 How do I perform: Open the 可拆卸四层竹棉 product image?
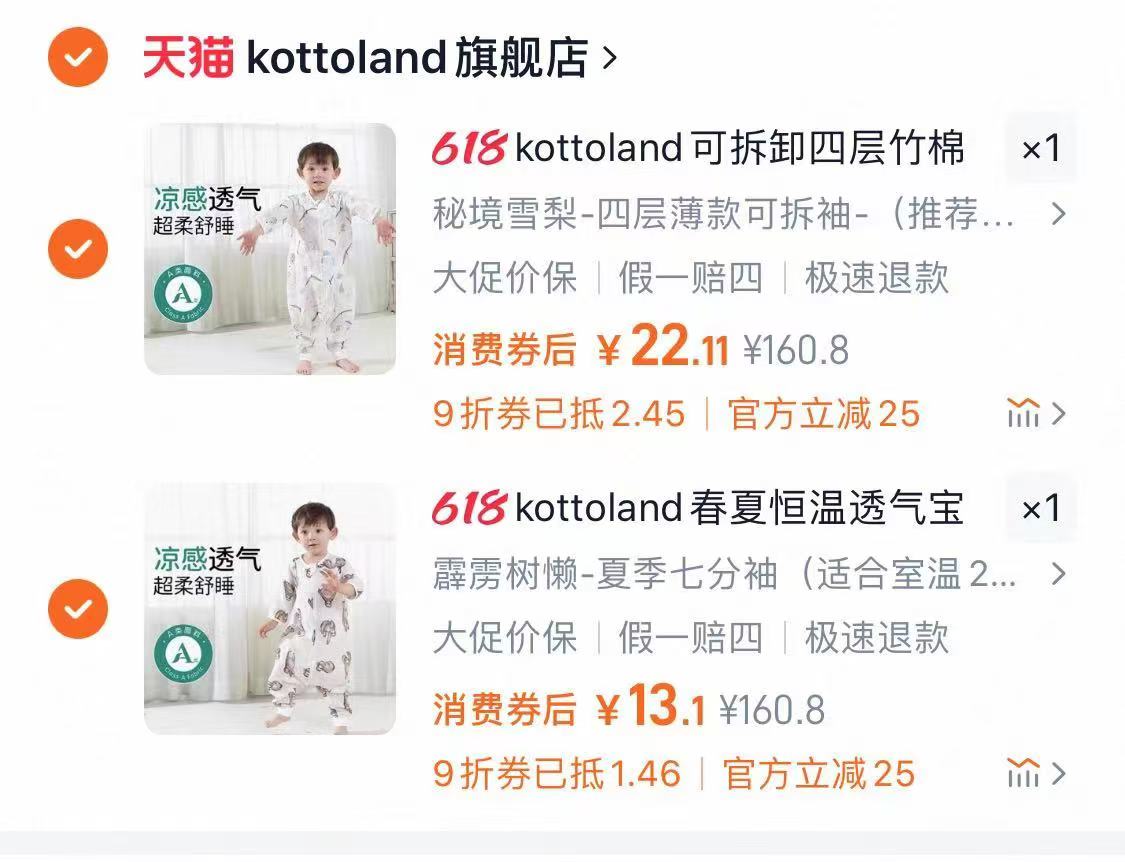tap(270, 249)
